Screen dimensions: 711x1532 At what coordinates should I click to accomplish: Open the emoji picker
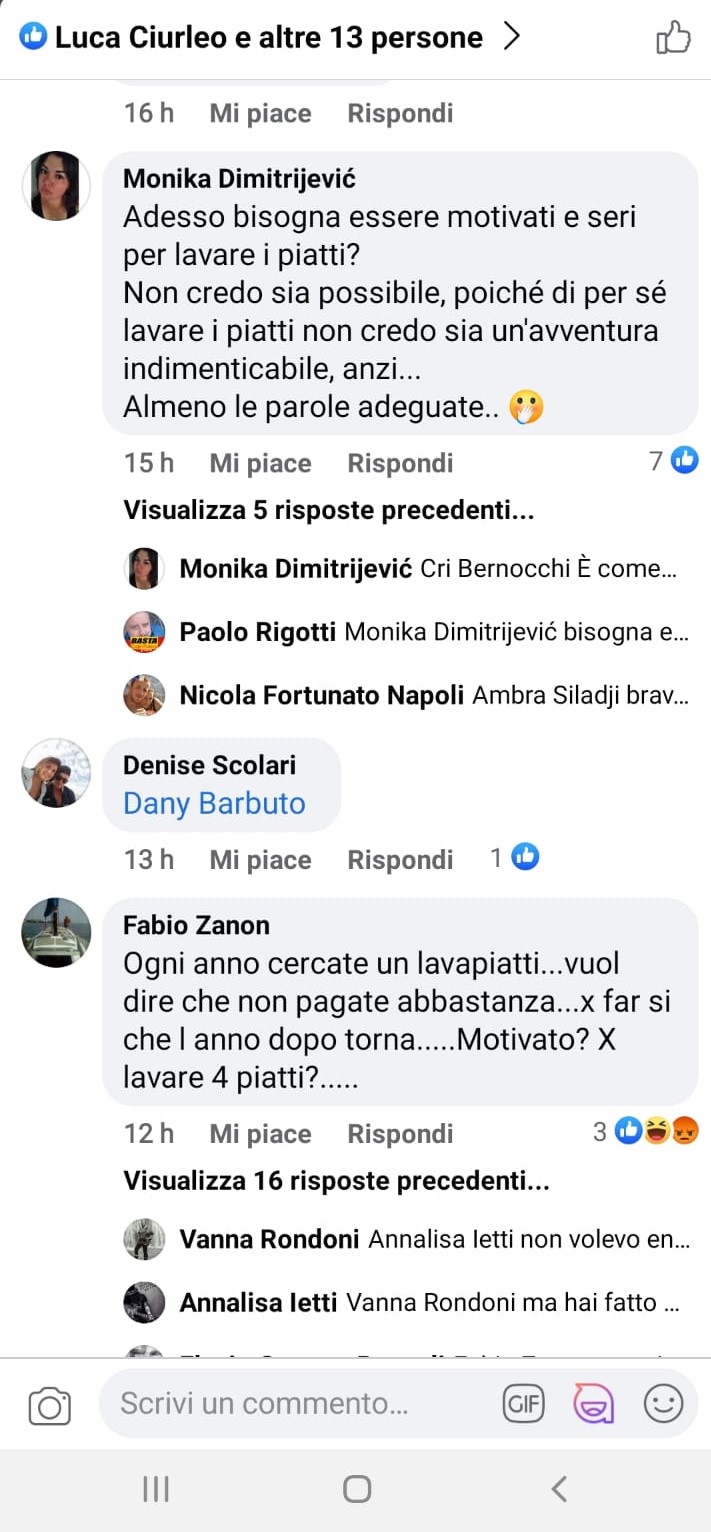pos(663,1404)
